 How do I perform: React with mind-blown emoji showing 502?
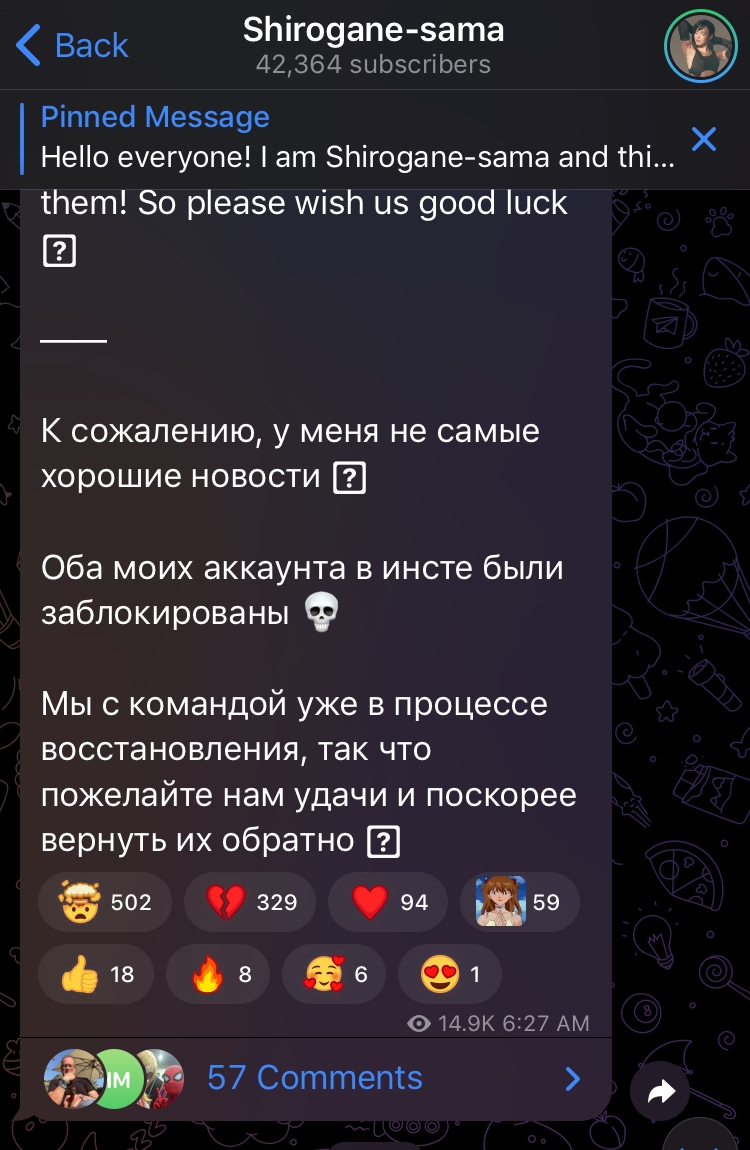(105, 902)
